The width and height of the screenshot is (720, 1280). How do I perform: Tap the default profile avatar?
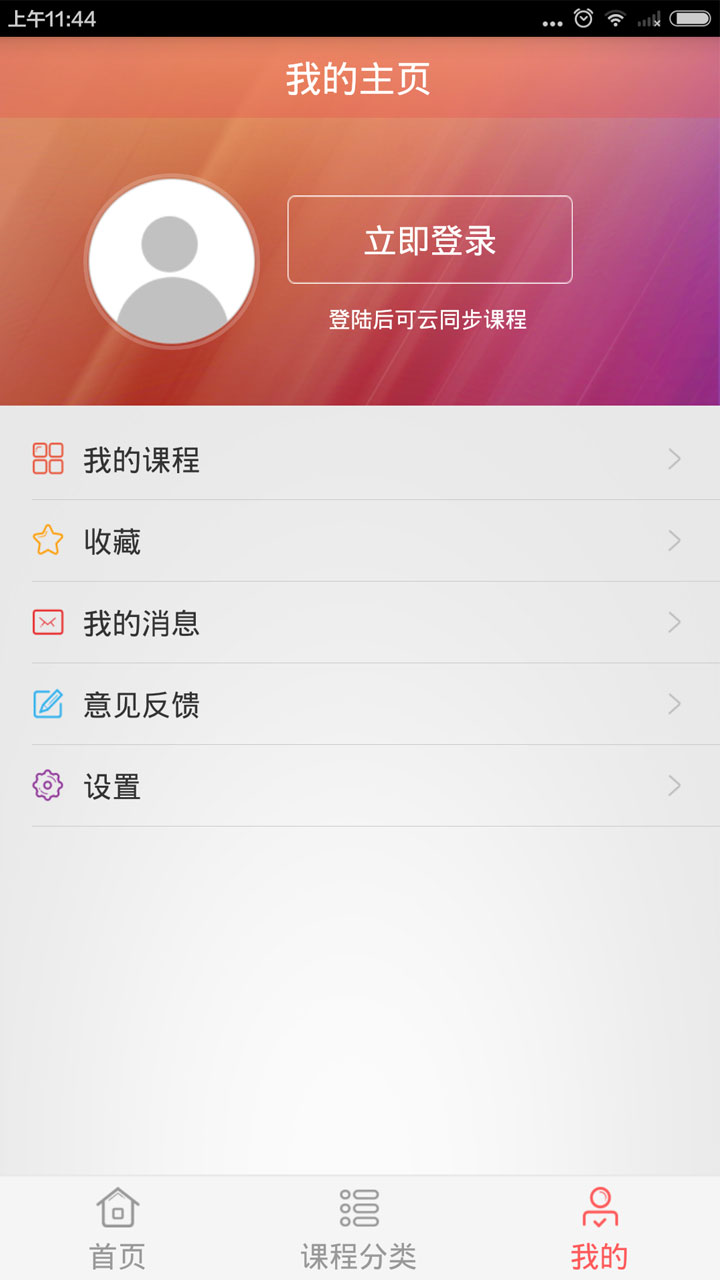point(171,262)
